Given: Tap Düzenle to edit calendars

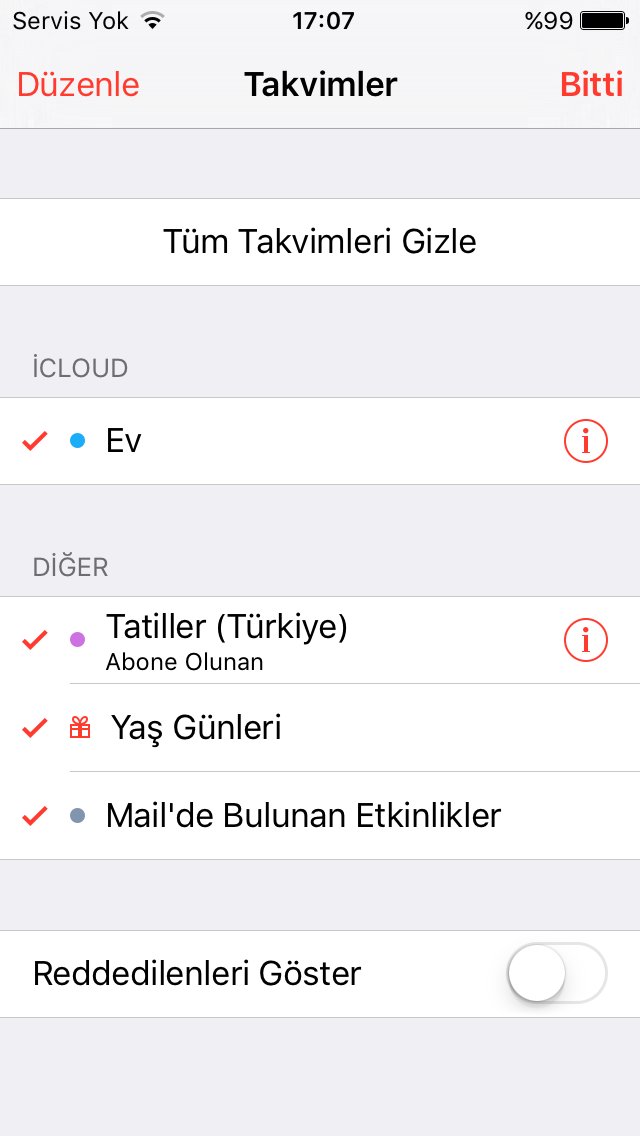Looking at the screenshot, I should 78,85.
